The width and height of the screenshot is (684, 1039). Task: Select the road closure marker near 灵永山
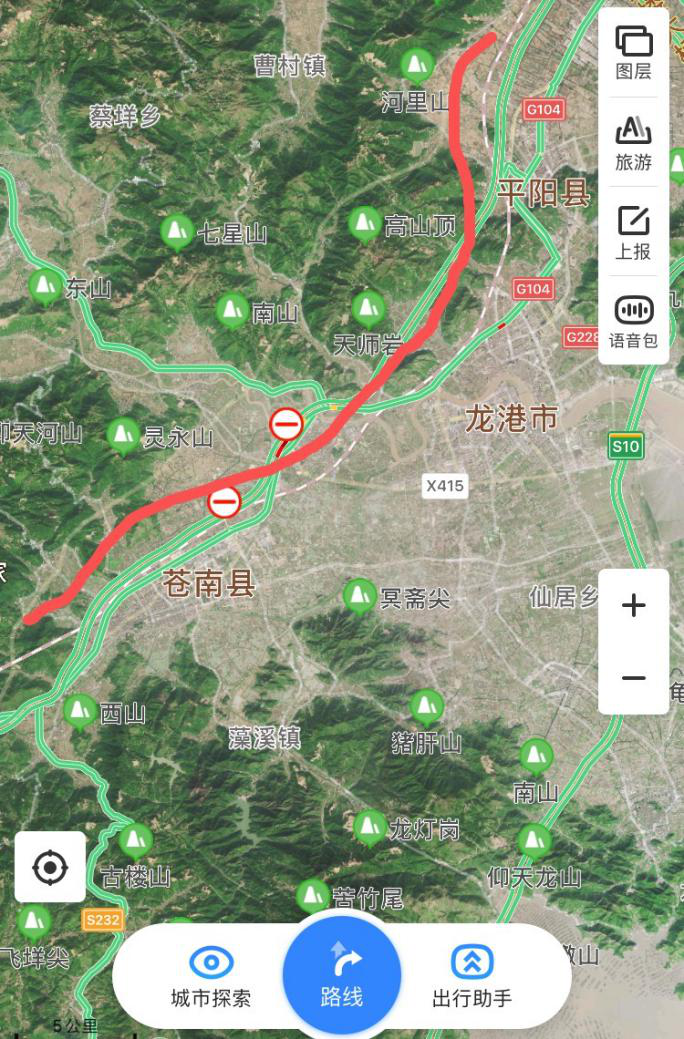click(286, 425)
